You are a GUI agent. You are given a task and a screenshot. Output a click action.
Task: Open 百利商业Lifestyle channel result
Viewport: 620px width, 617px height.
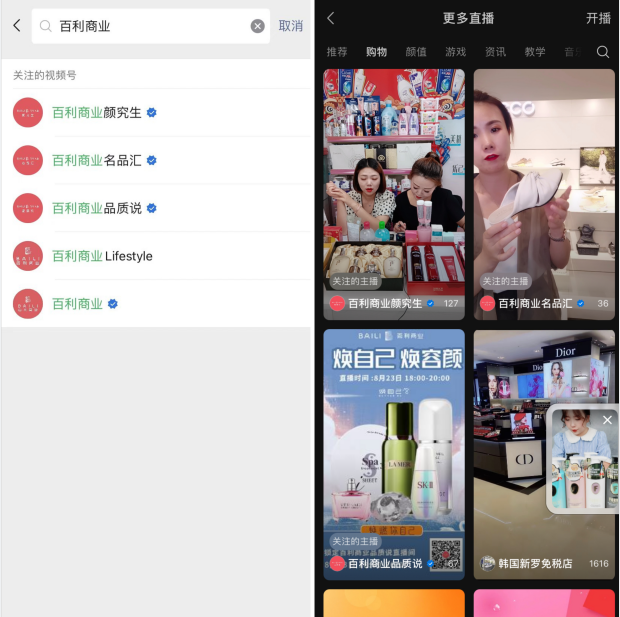tap(102, 256)
